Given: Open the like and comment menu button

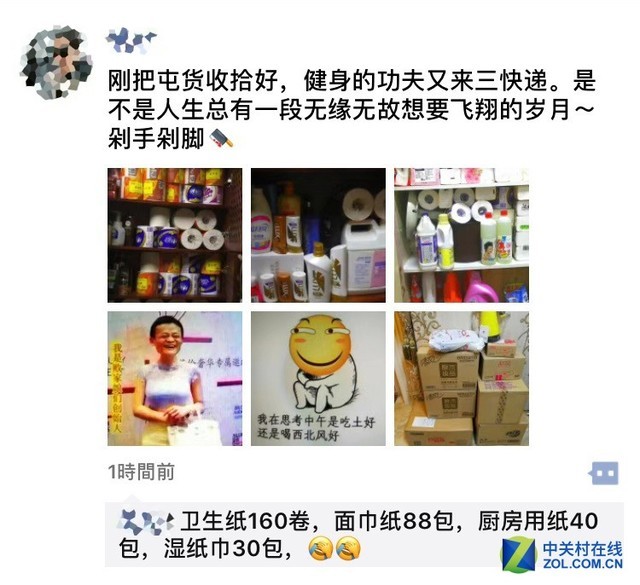Looking at the screenshot, I should [603, 473].
